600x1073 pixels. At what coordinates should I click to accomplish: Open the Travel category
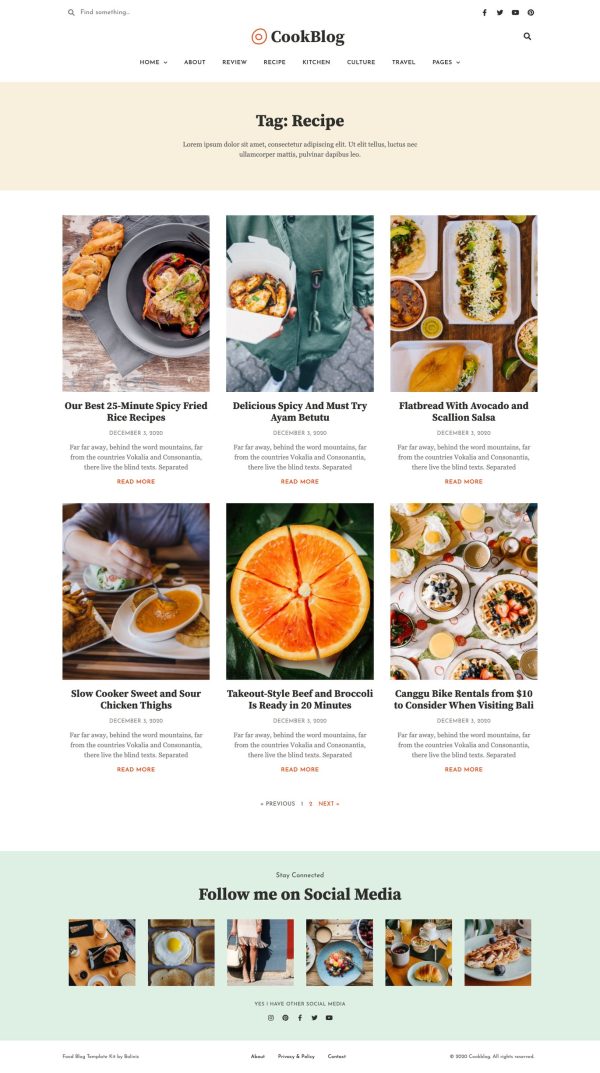tap(403, 62)
